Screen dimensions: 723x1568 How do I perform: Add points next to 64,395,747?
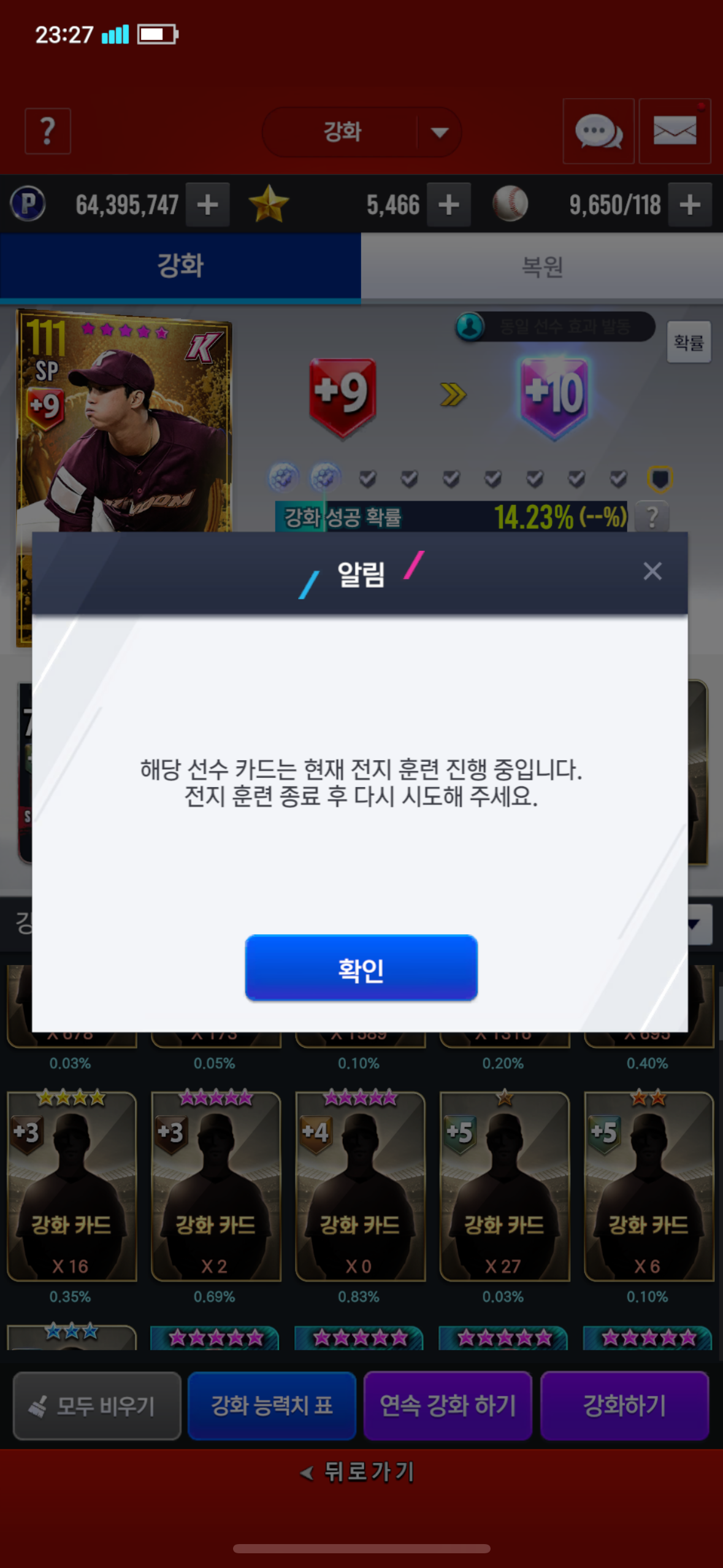(208, 205)
